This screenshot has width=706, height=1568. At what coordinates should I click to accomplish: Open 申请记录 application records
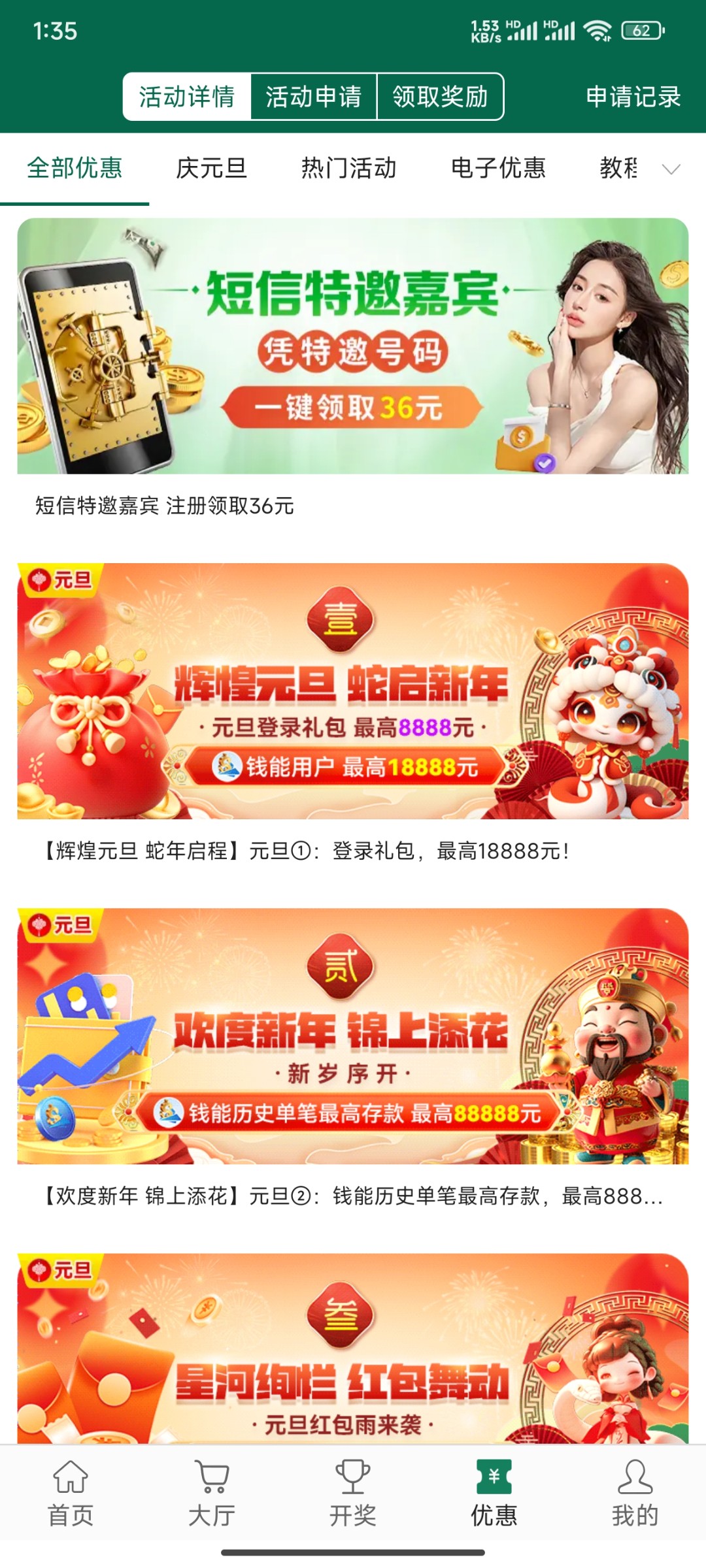pyautogui.click(x=633, y=97)
